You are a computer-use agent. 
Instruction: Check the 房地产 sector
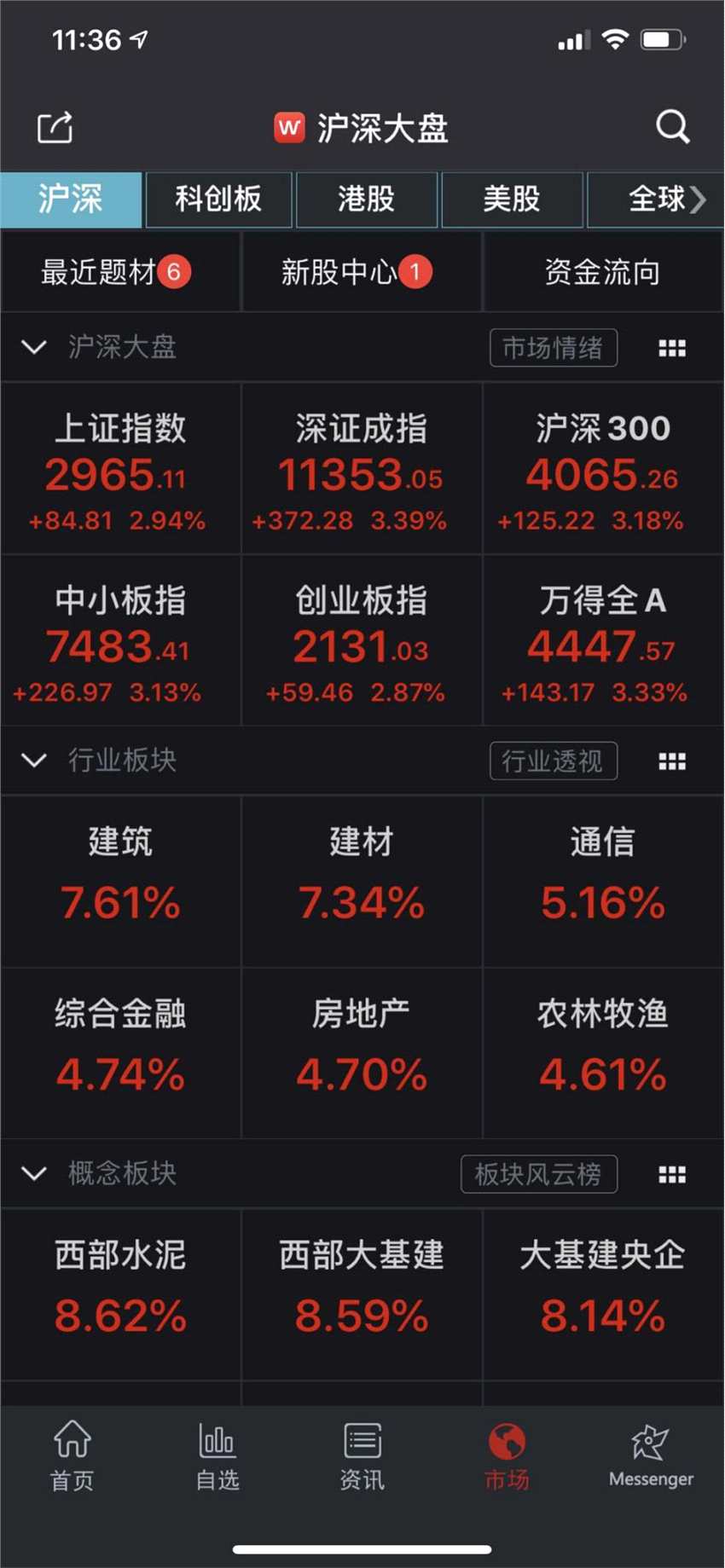(x=362, y=1053)
